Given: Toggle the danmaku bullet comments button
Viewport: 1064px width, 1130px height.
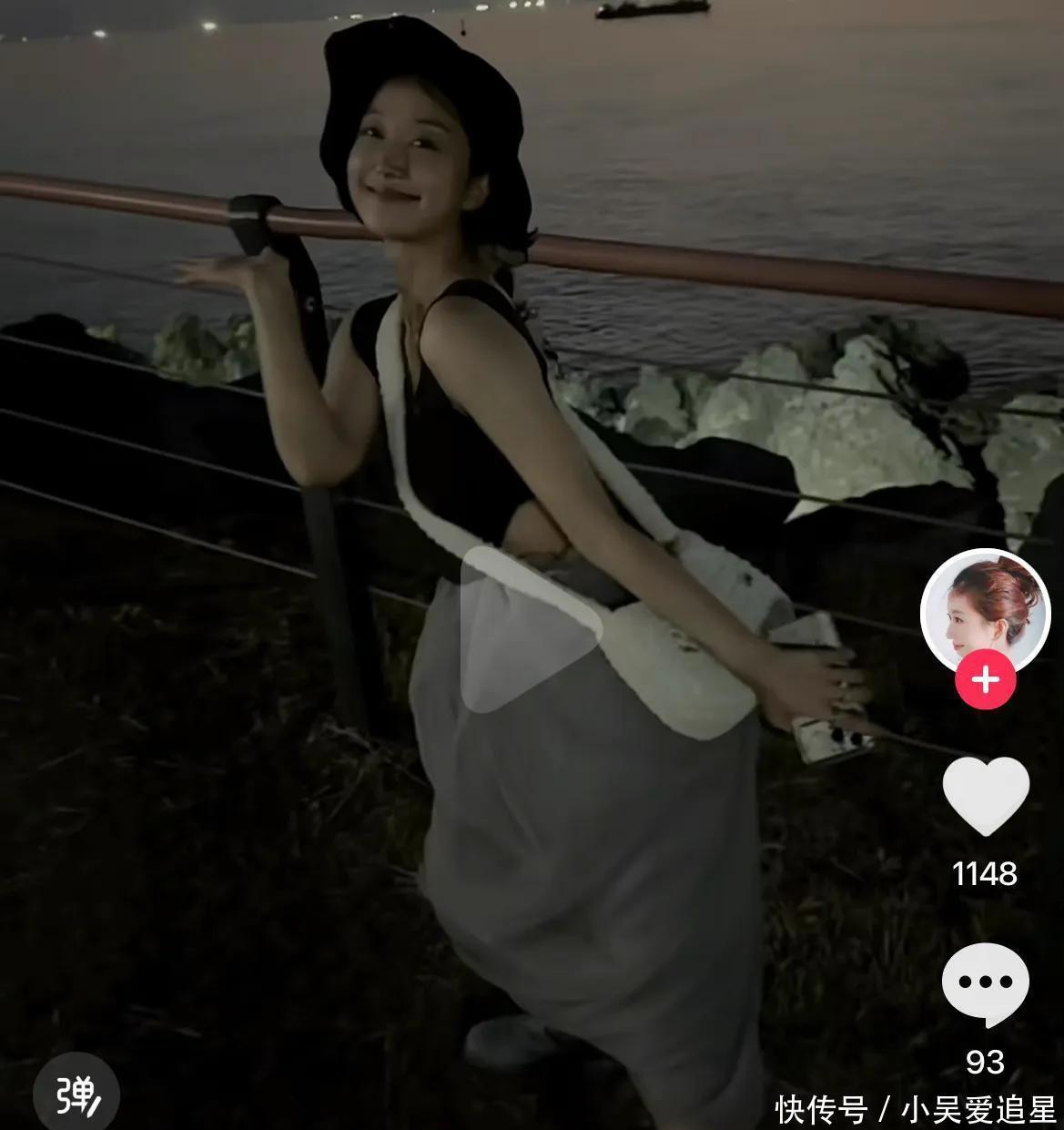Looking at the screenshot, I should click(76, 1094).
